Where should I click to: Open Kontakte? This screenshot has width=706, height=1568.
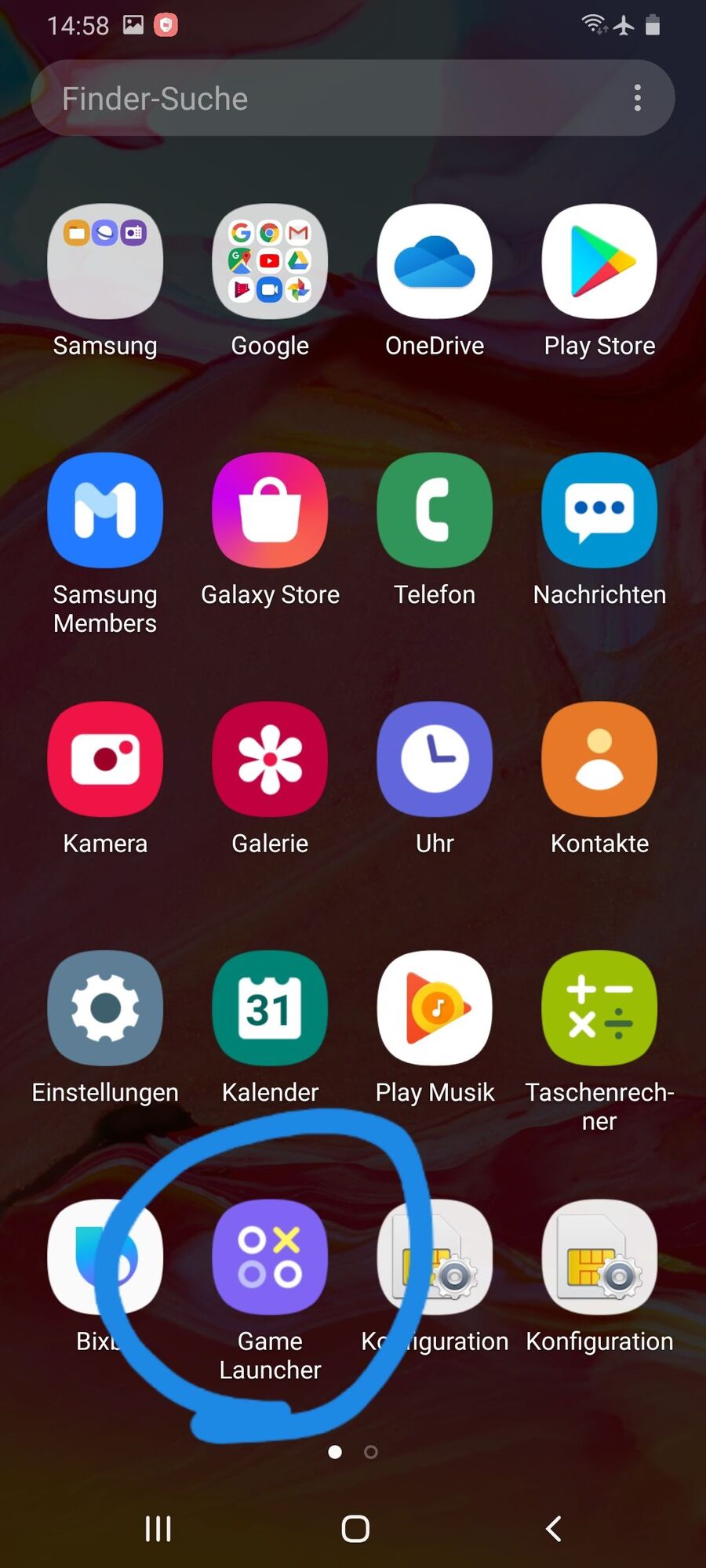click(599, 760)
